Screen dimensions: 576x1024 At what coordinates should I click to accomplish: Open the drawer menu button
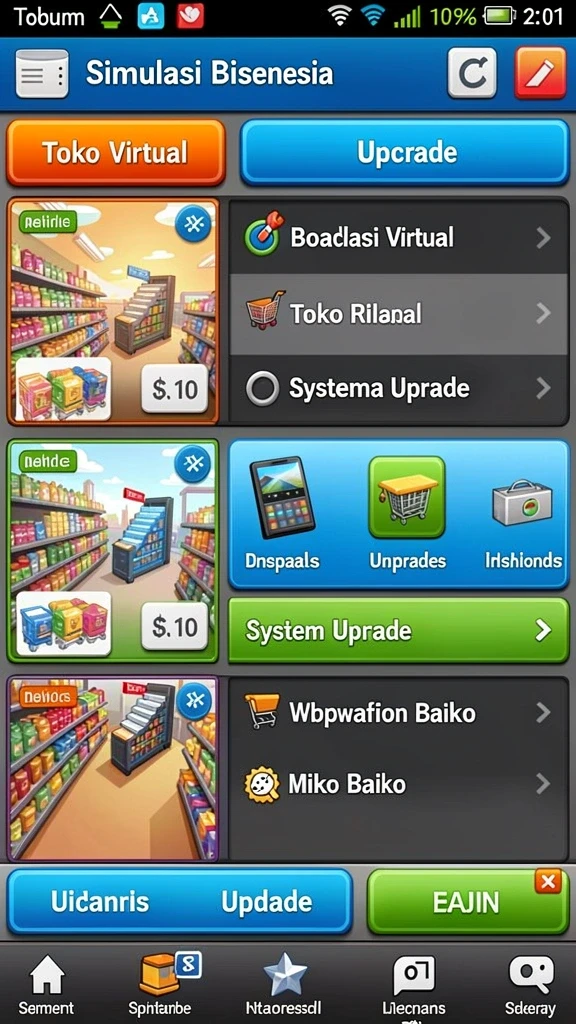tap(42, 74)
